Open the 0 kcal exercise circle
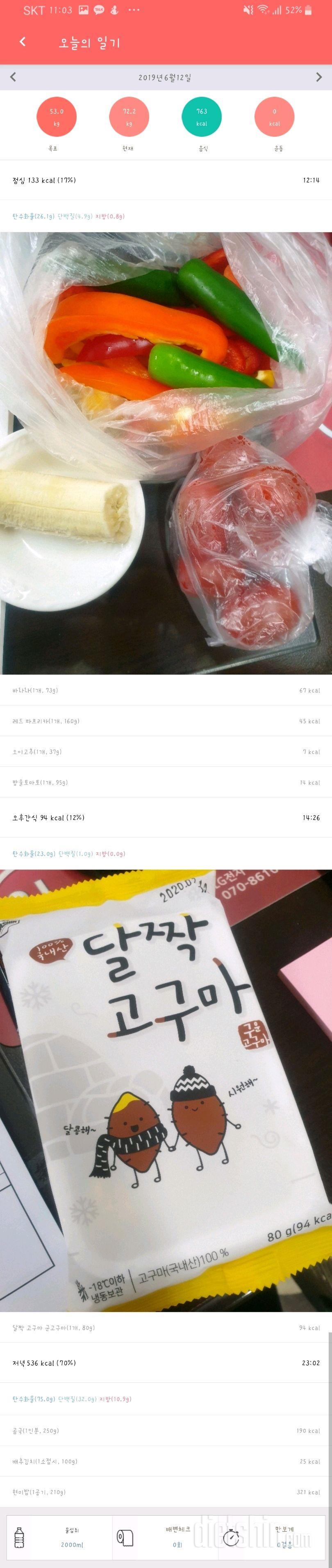This screenshot has height=1568, width=332. [x=274, y=117]
